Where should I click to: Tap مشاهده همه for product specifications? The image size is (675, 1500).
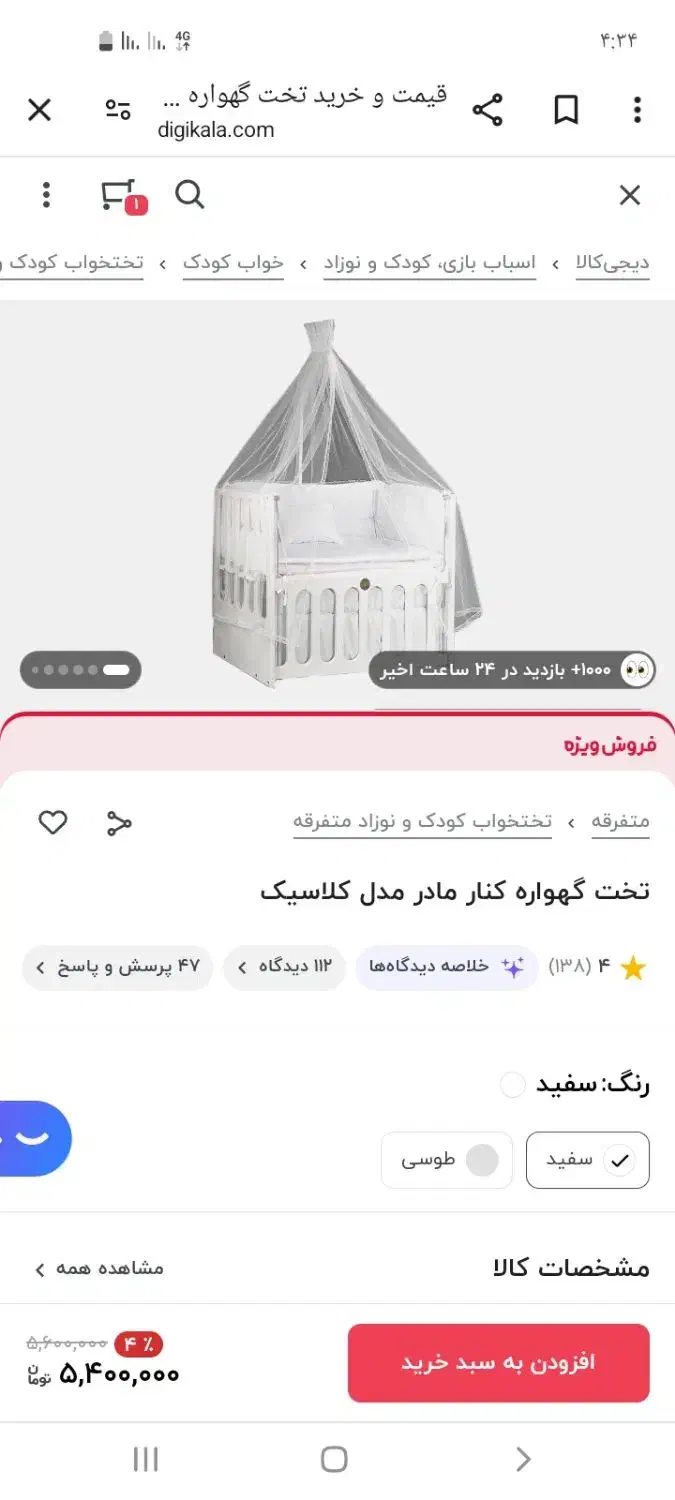(100, 1269)
